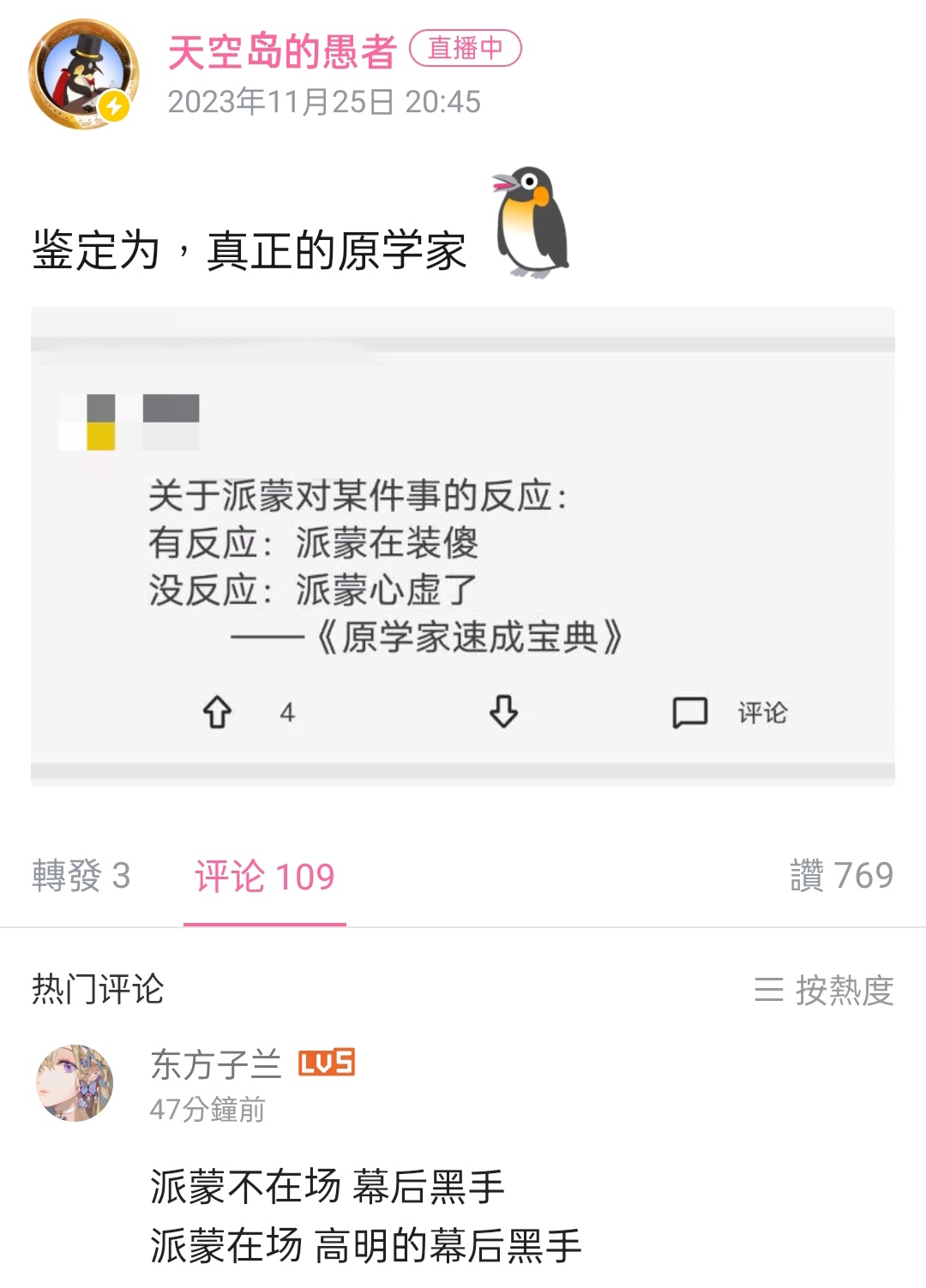Switch to the 评论 109 tab
This screenshot has height=1288, width=926.
point(264,877)
